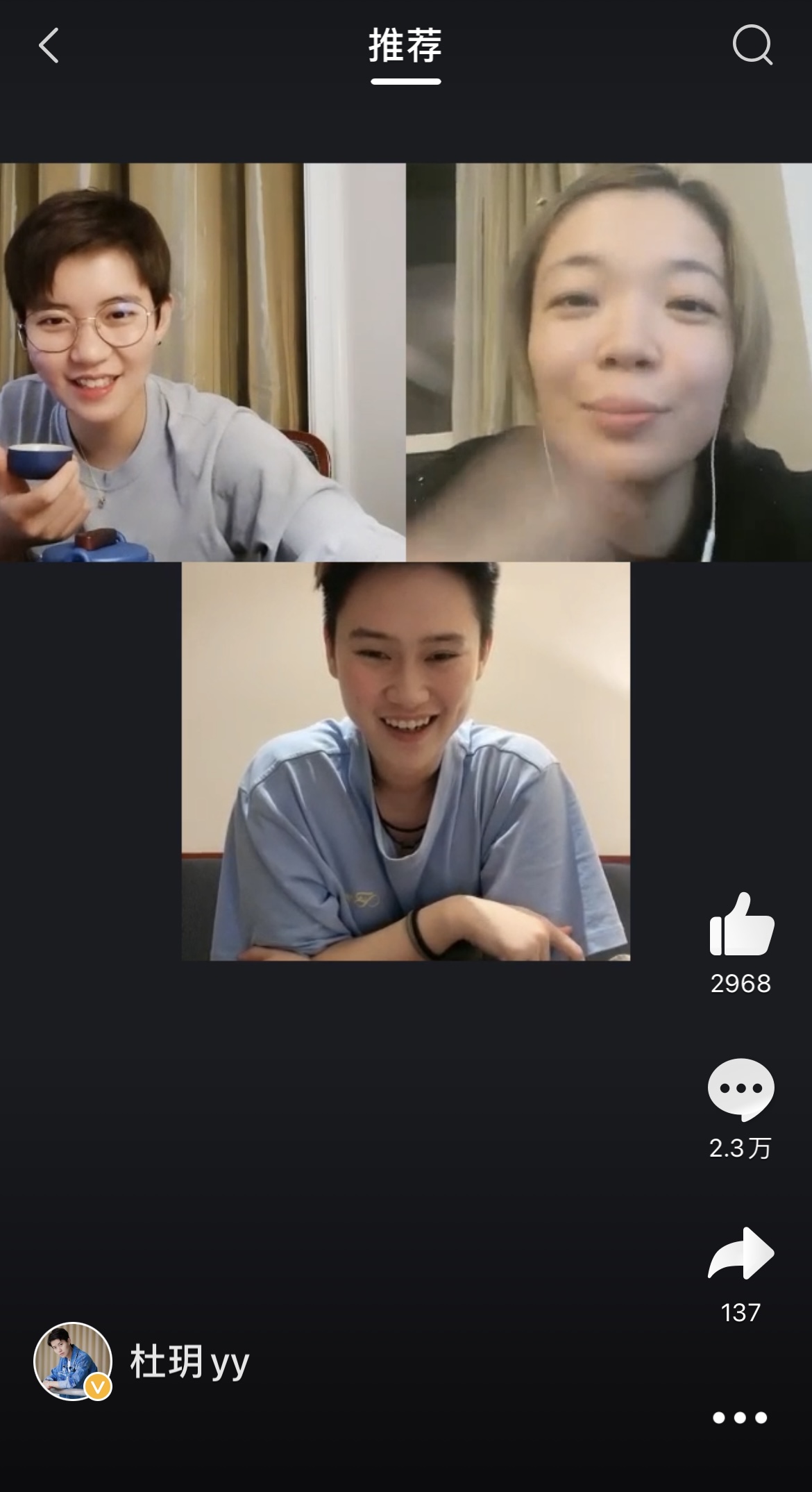Open the comments bubble
The height and width of the screenshot is (1492, 812).
pos(741,1089)
